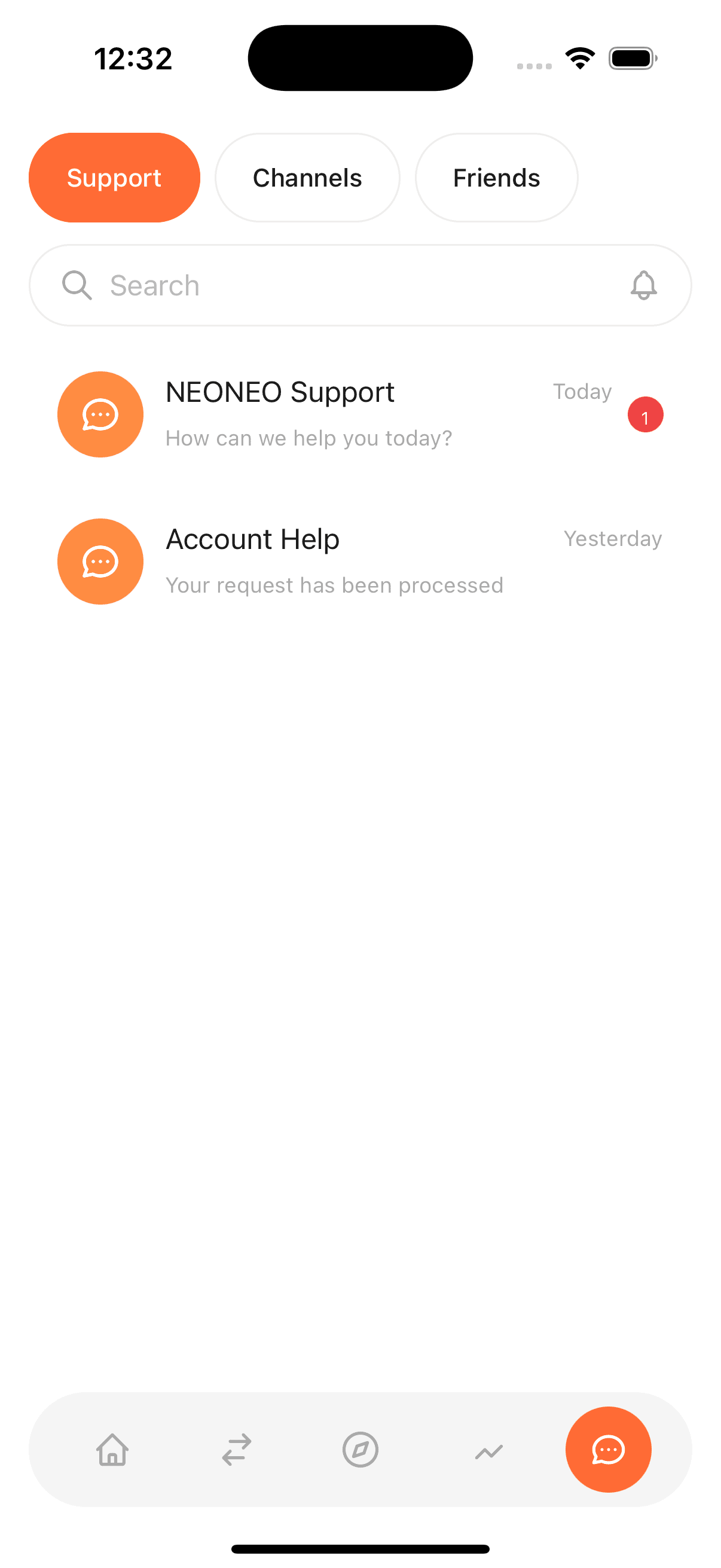Switch to the Channels tab
This screenshot has height=1568, width=721.
307,177
